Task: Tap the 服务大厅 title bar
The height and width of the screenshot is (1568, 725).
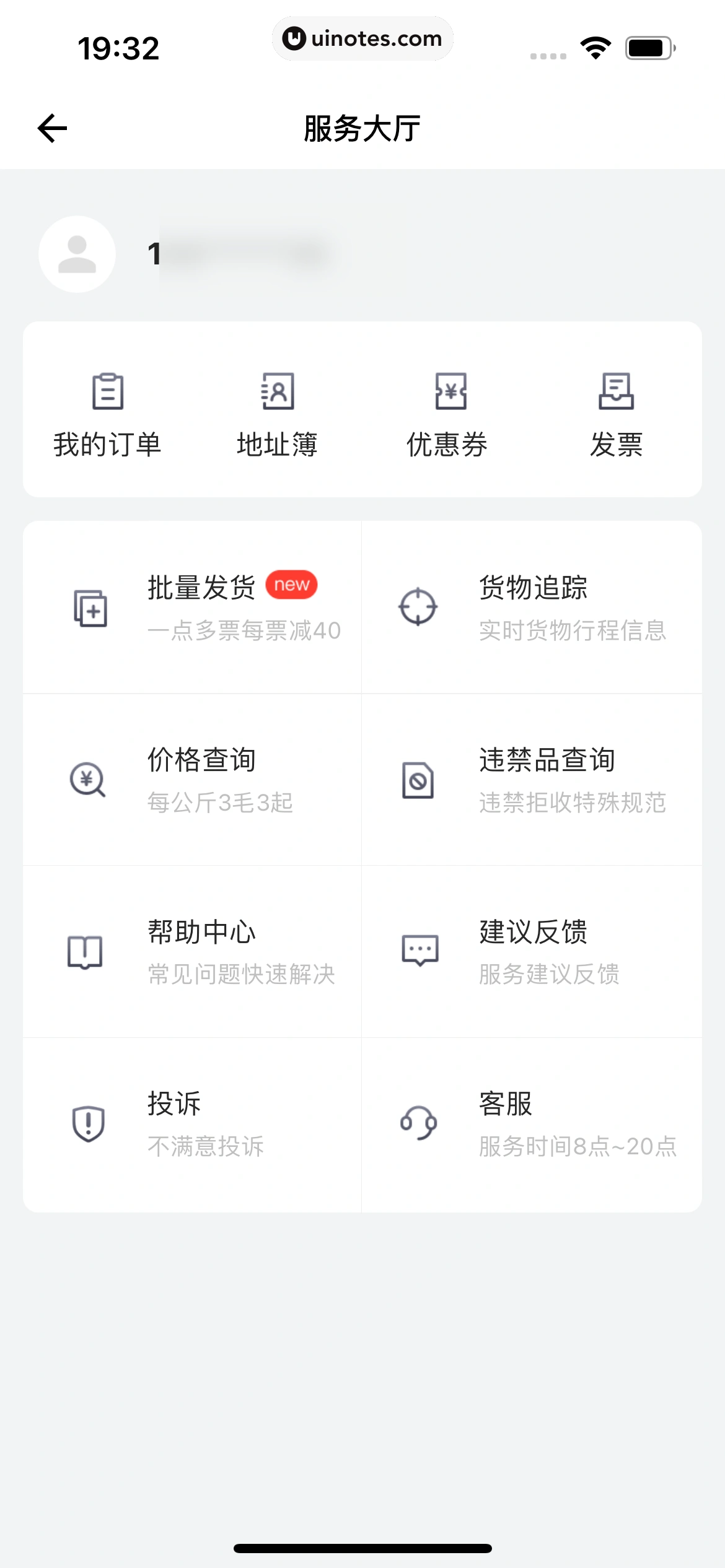Action: pos(362,128)
